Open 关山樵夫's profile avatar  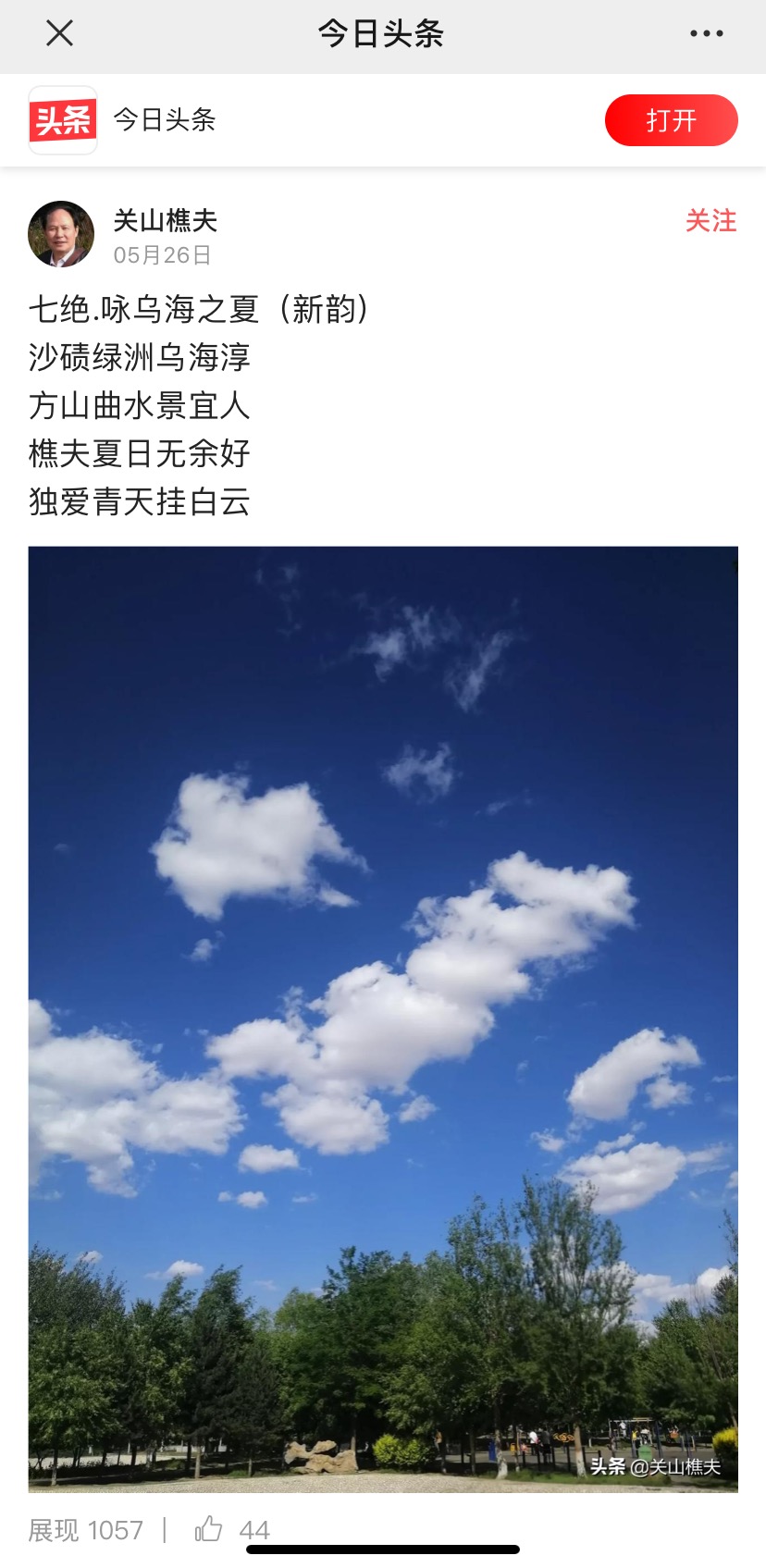[x=61, y=234]
